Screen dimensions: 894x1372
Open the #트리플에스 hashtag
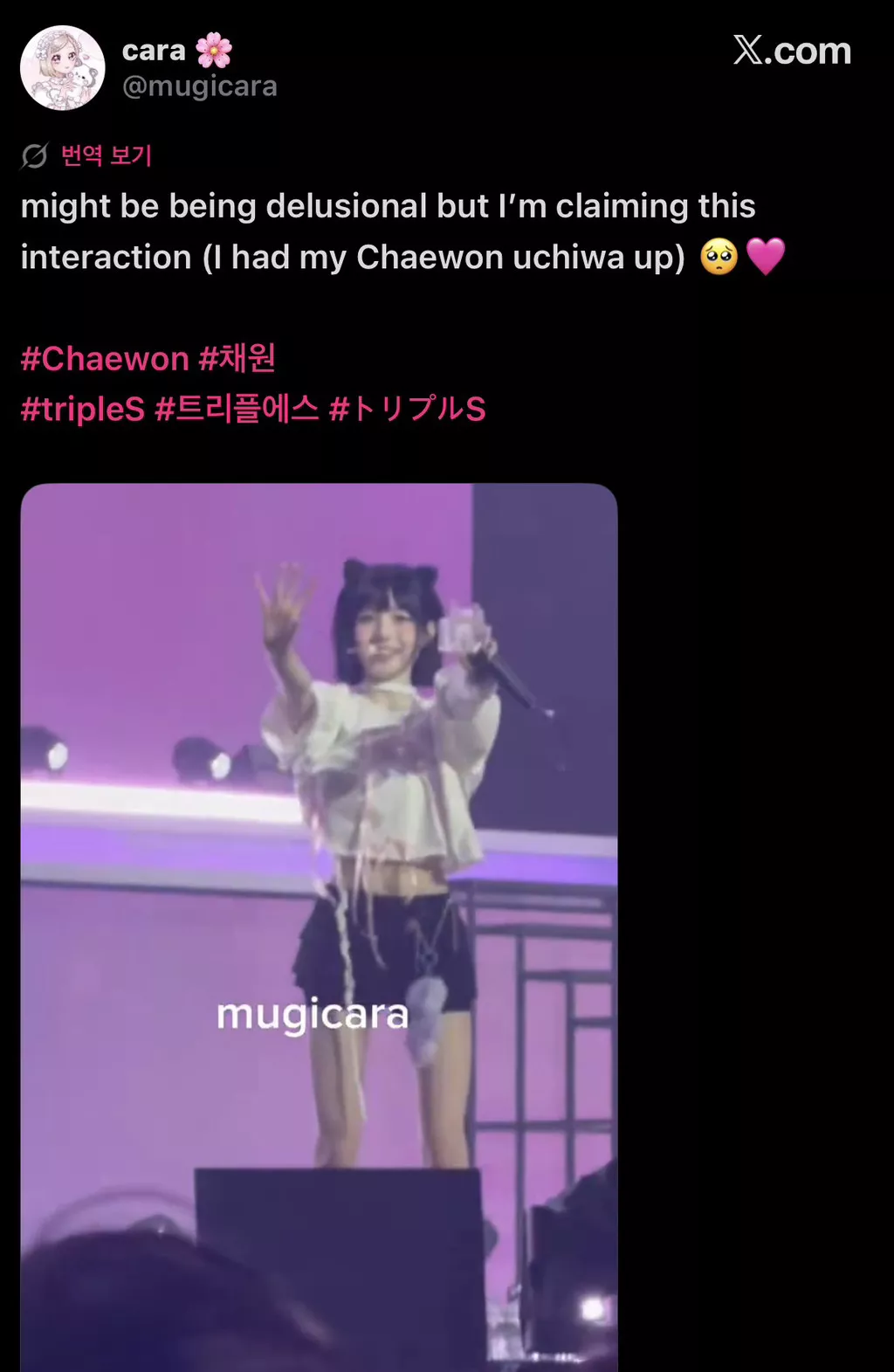237,409
